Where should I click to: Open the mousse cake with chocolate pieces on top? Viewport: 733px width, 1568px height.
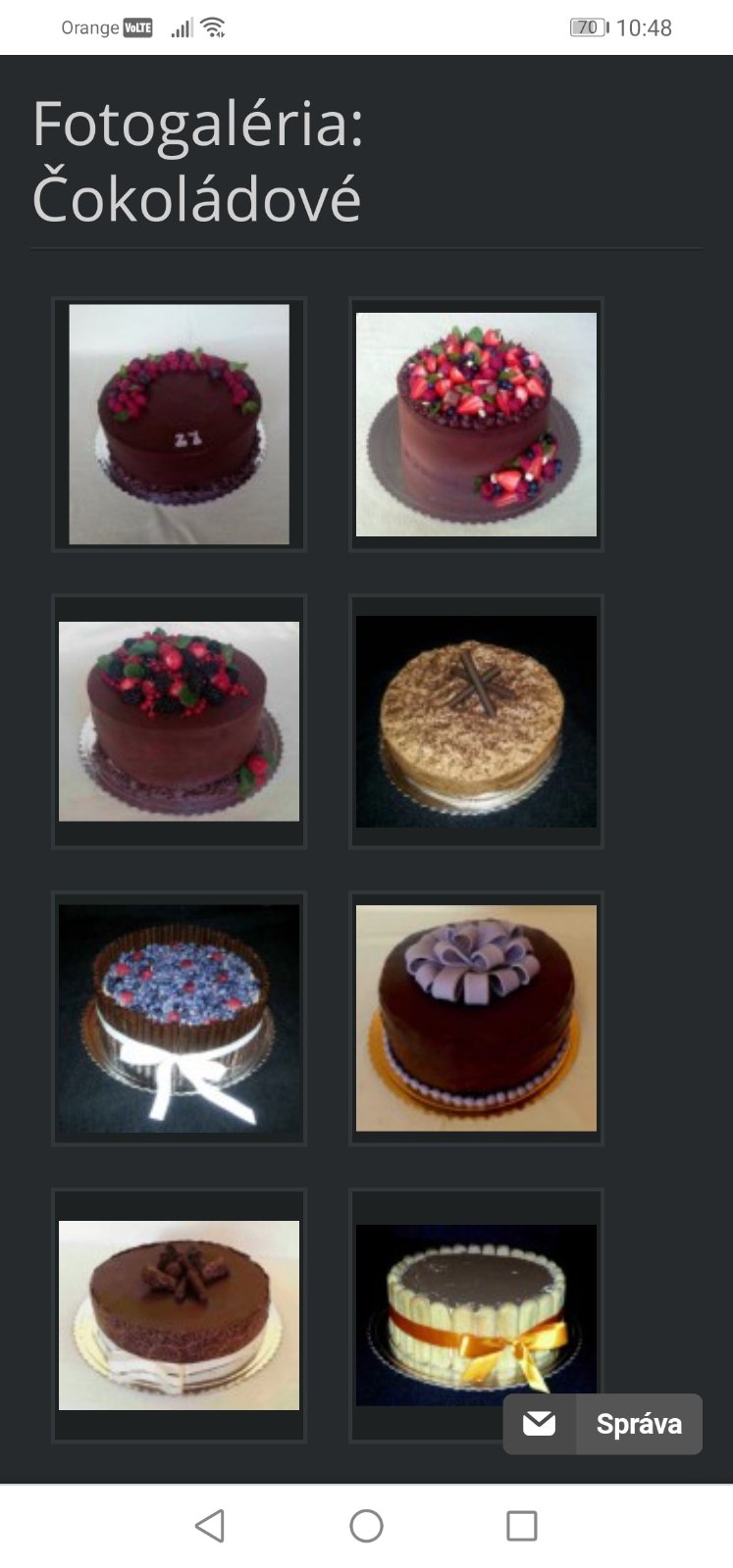click(179, 1314)
